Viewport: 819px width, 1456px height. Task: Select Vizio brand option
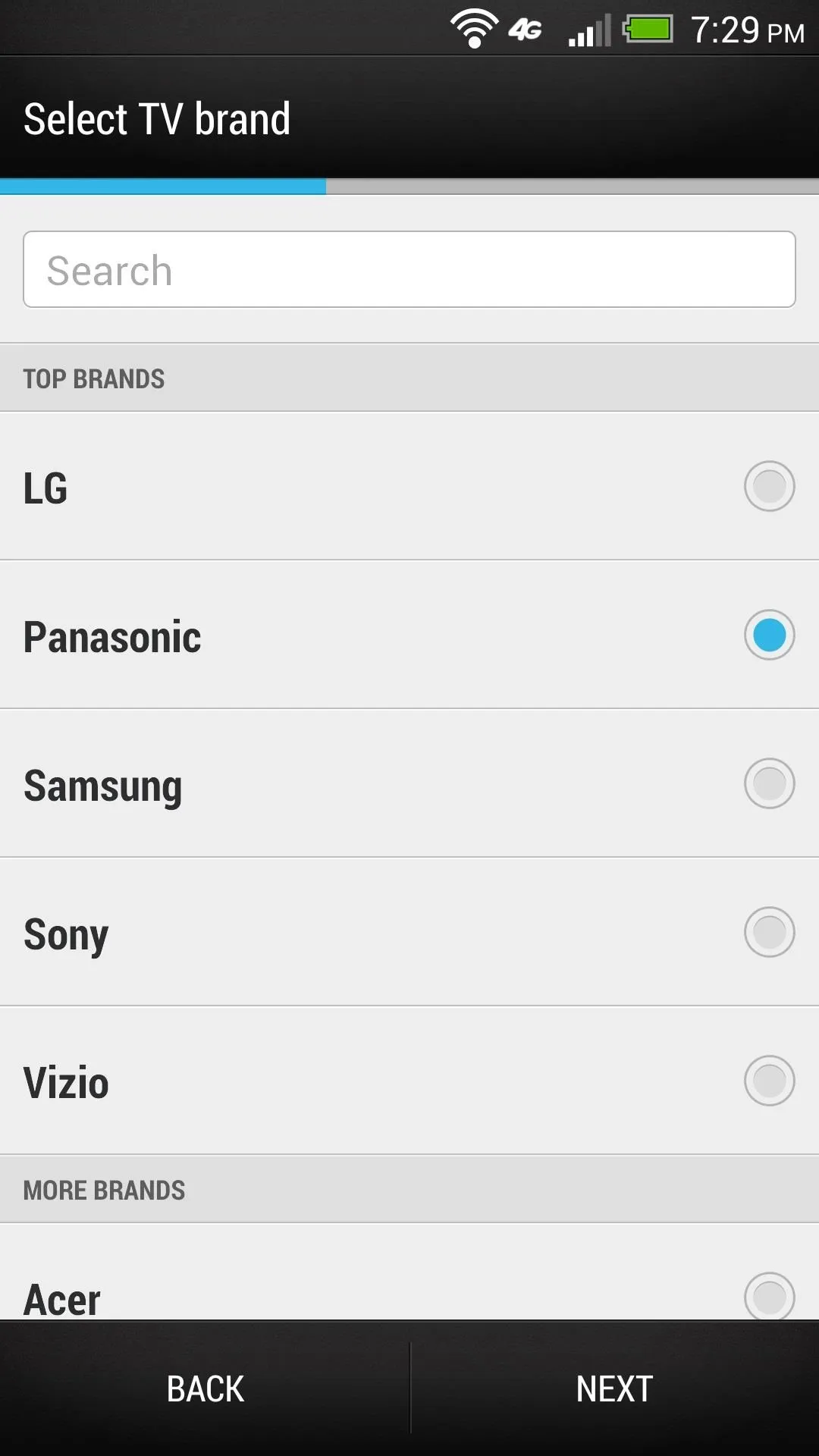409,1081
